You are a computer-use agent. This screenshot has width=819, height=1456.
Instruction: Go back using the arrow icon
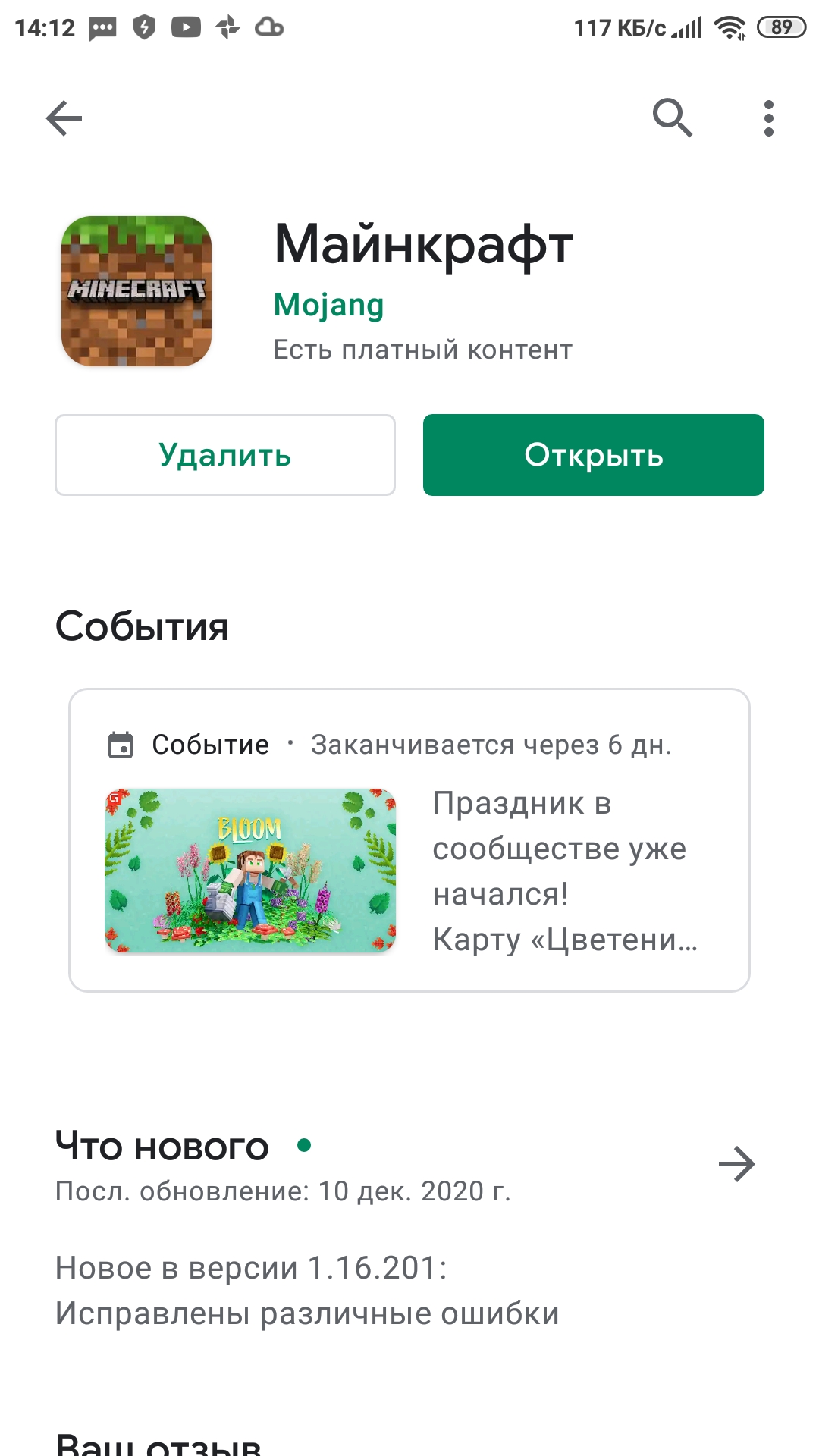tap(64, 118)
